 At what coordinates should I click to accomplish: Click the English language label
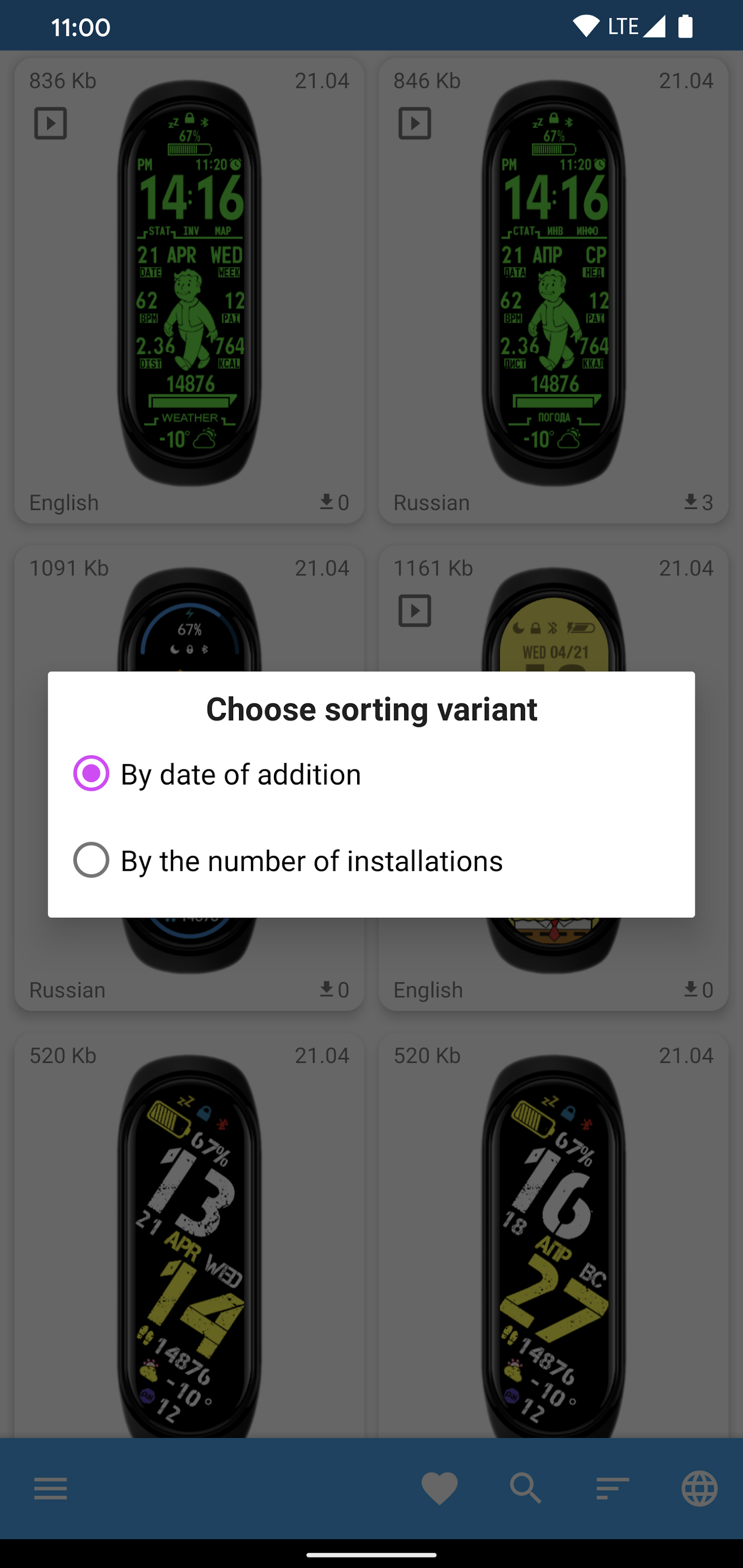(x=64, y=502)
